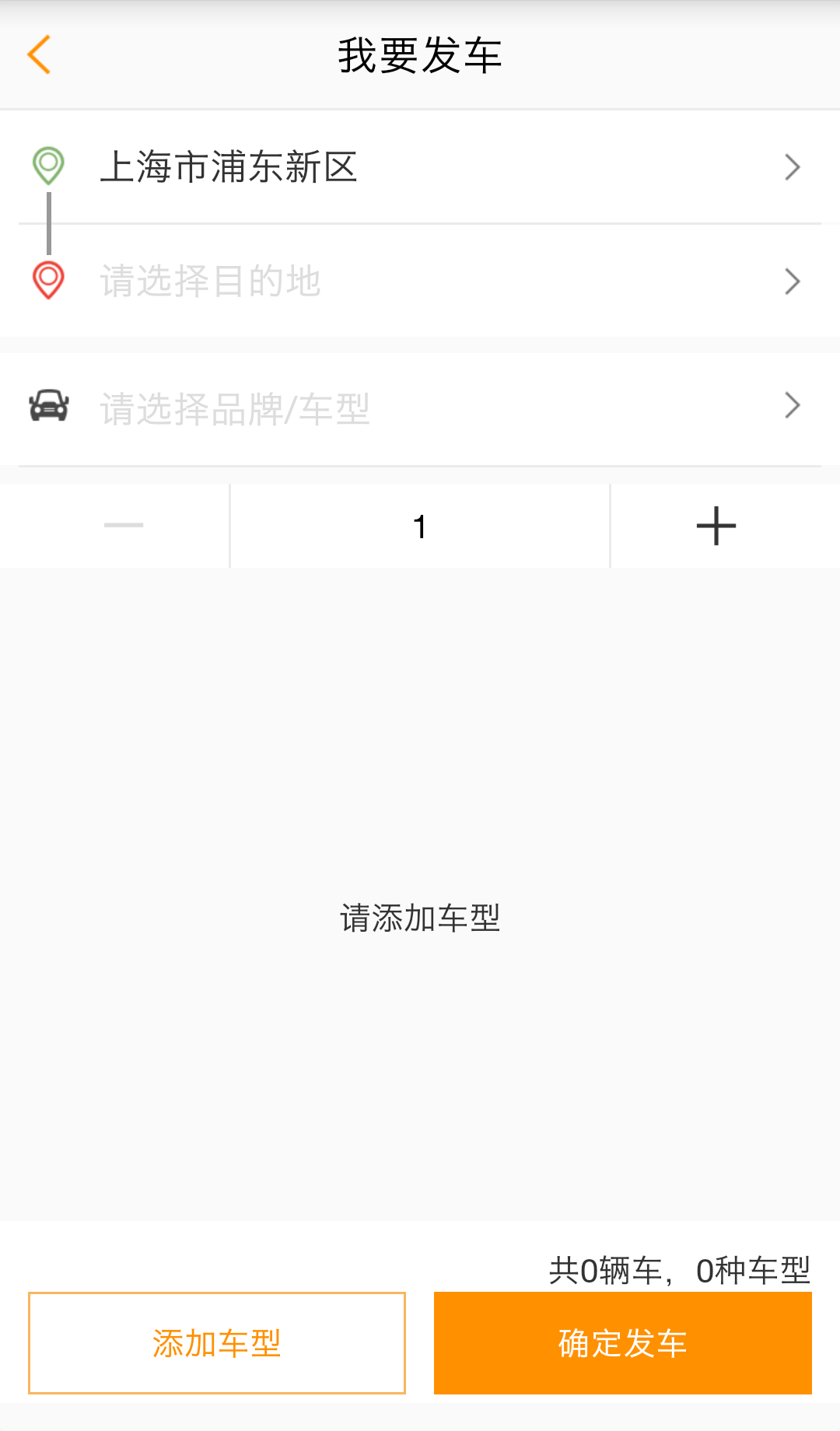The image size is (840, 1431).
Task: Confirm with the 确定发车 button
Action: point(622,1343)
